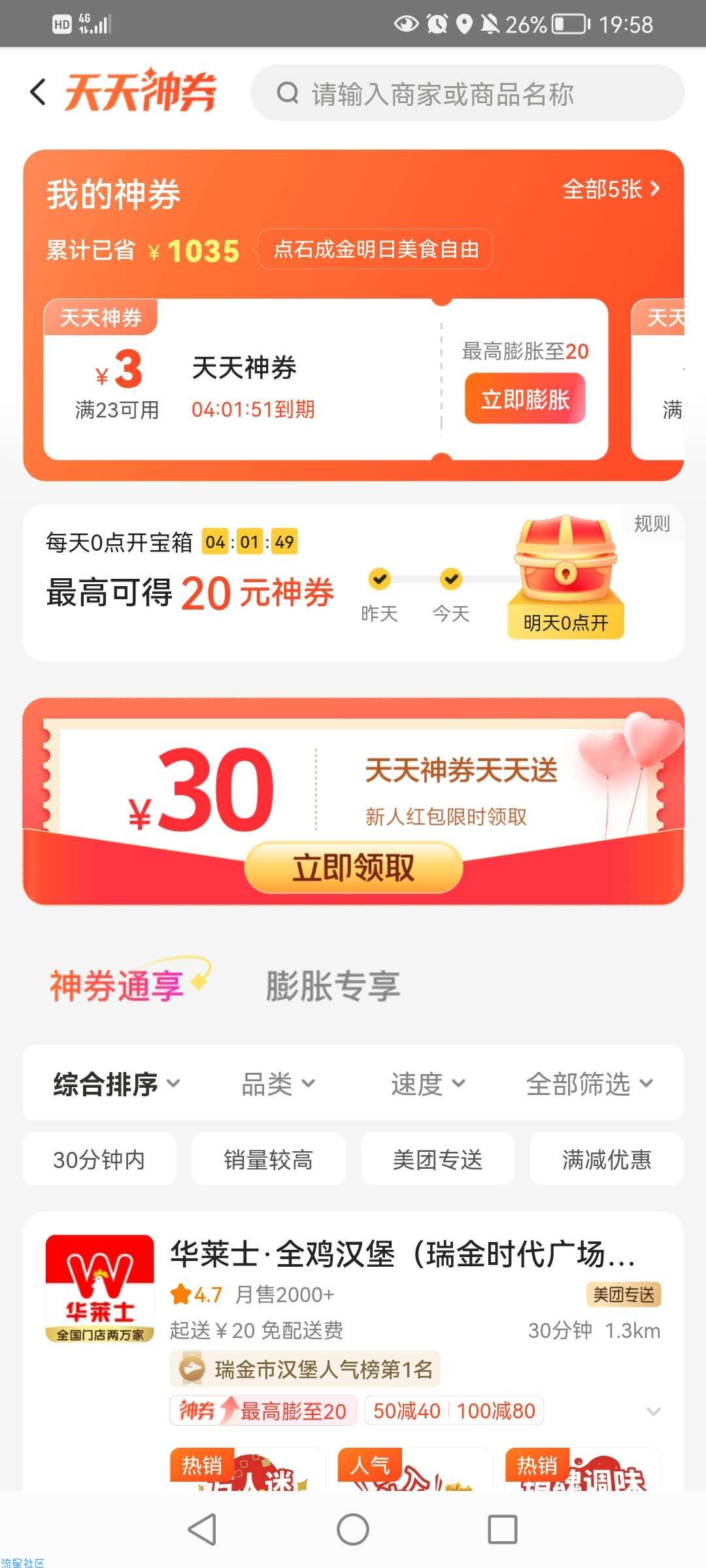Open the 华莱士·全鸡汉堡 restaurant card
This screenshot has height=1568, width=706.
click(402, 1254)
